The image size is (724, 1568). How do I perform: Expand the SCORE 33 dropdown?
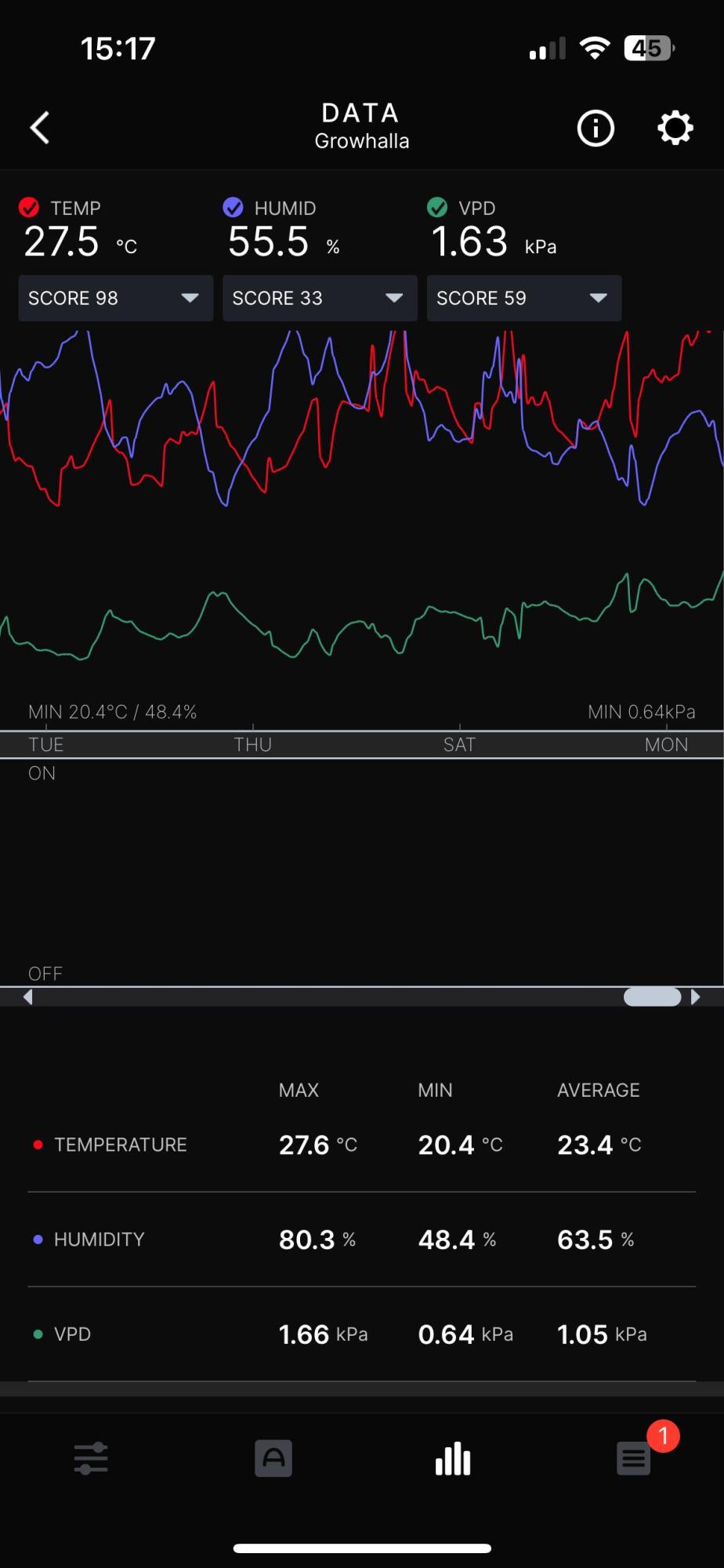click(320, 298)
